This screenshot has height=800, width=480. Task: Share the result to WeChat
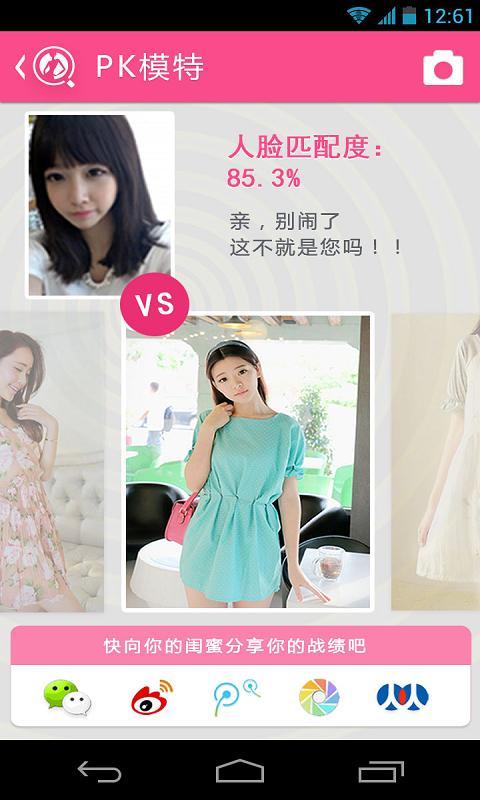click(67, 697)
